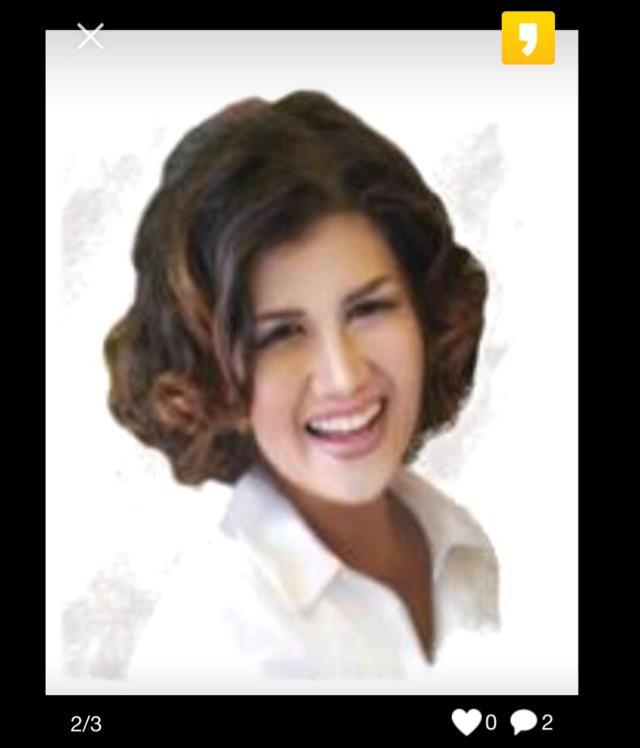The image size is (640, 748).
Task: Open the comments on this photo
Action: (x=524, y=722)
